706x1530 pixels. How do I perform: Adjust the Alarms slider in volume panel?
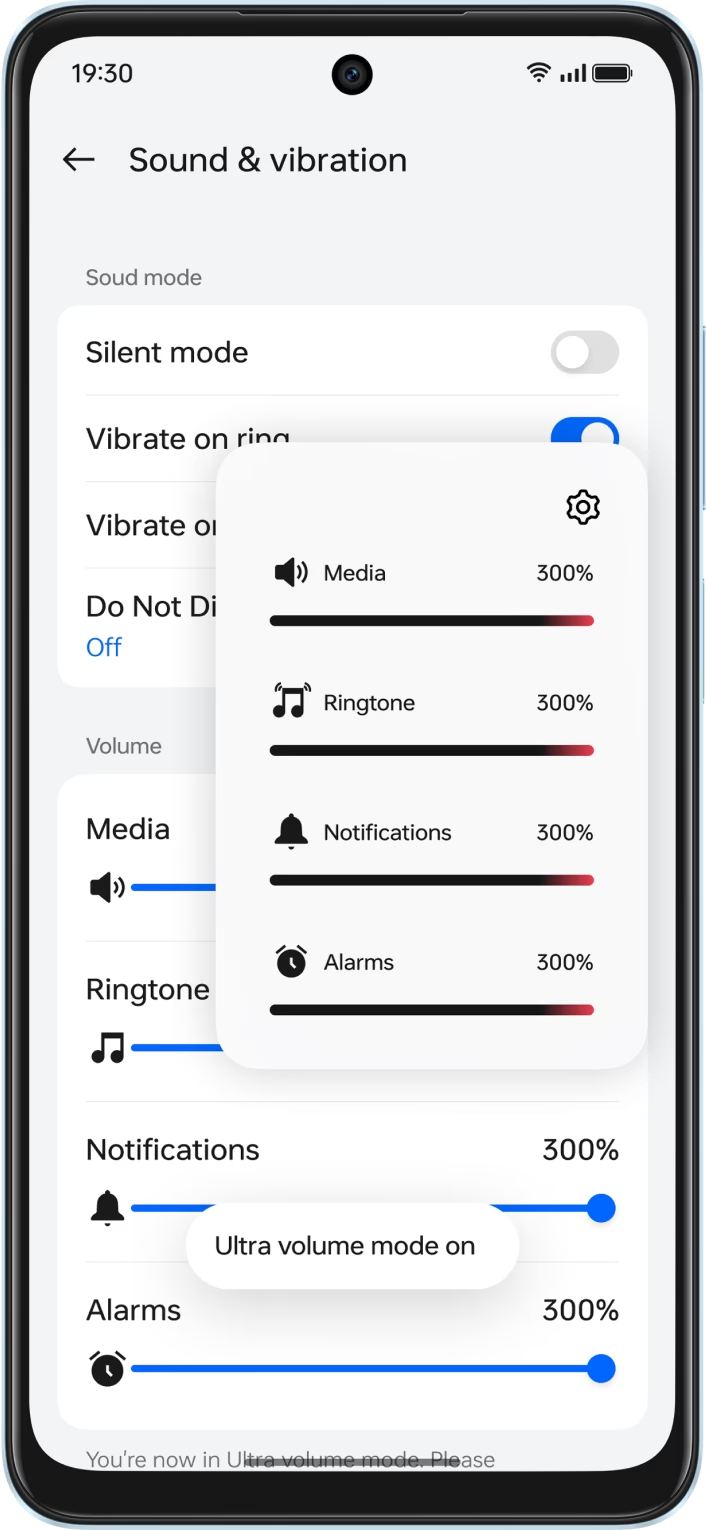pos(431,1011)
